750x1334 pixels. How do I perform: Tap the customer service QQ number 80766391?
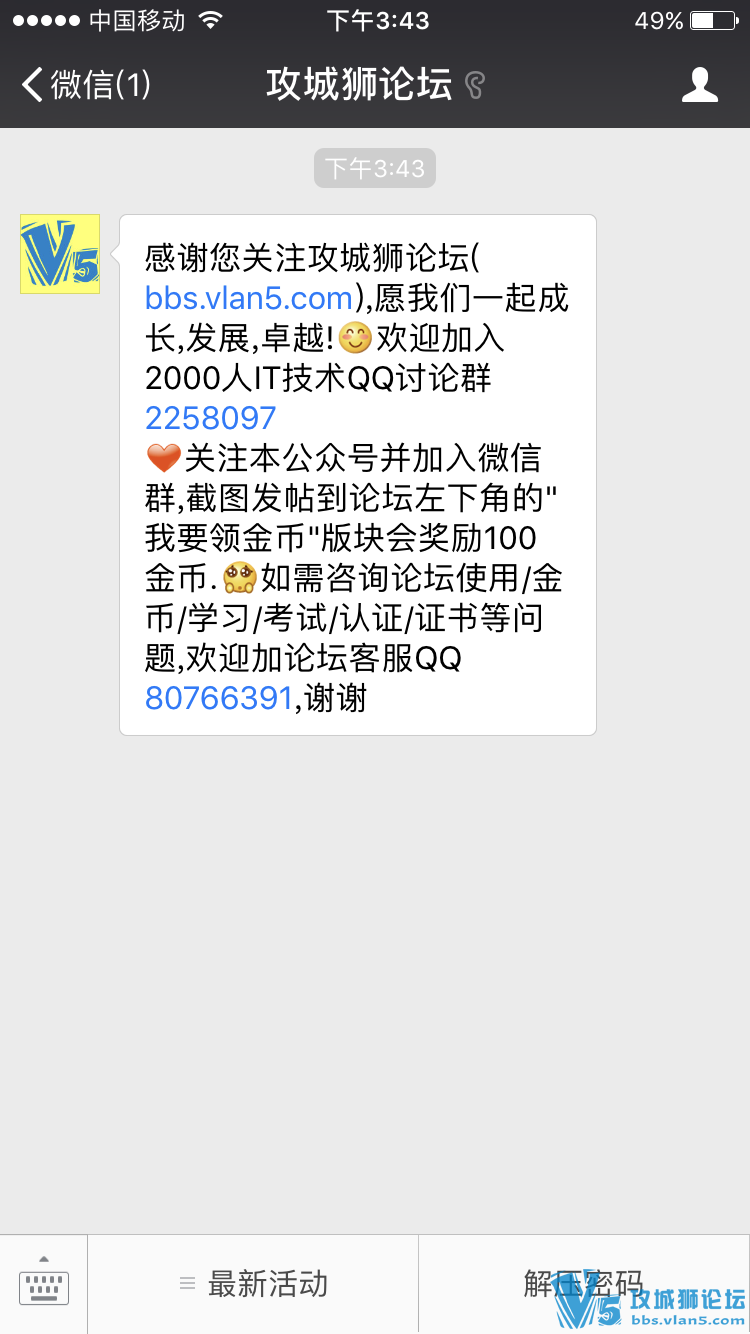218,698
